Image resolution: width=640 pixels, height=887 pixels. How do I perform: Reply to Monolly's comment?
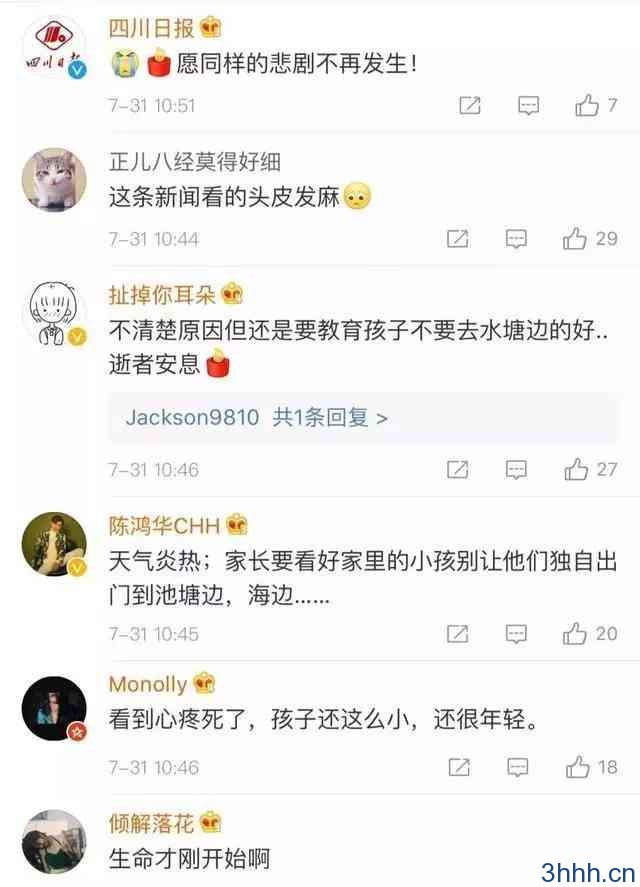coord(516,767)
